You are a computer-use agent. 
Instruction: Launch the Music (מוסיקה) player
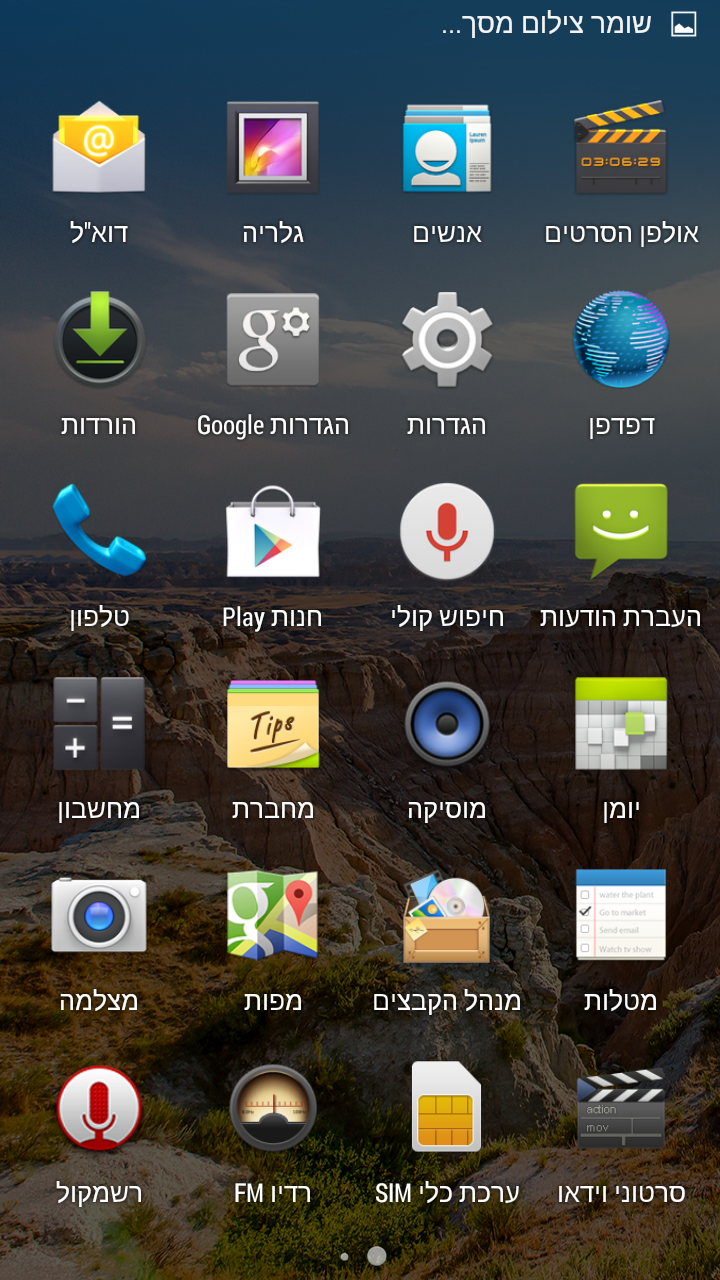coord(446,724)
